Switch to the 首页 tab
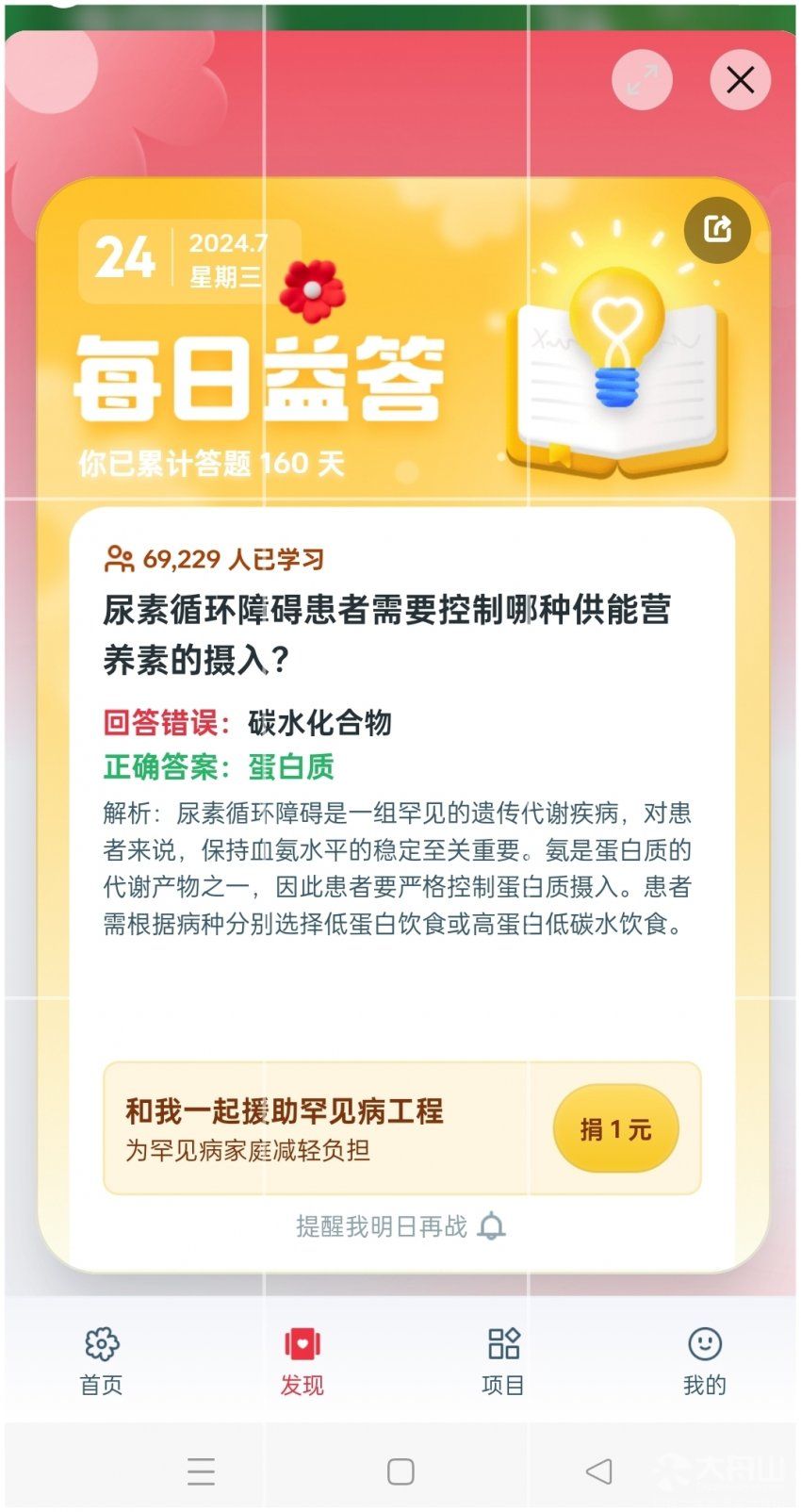 [101, 1360]
